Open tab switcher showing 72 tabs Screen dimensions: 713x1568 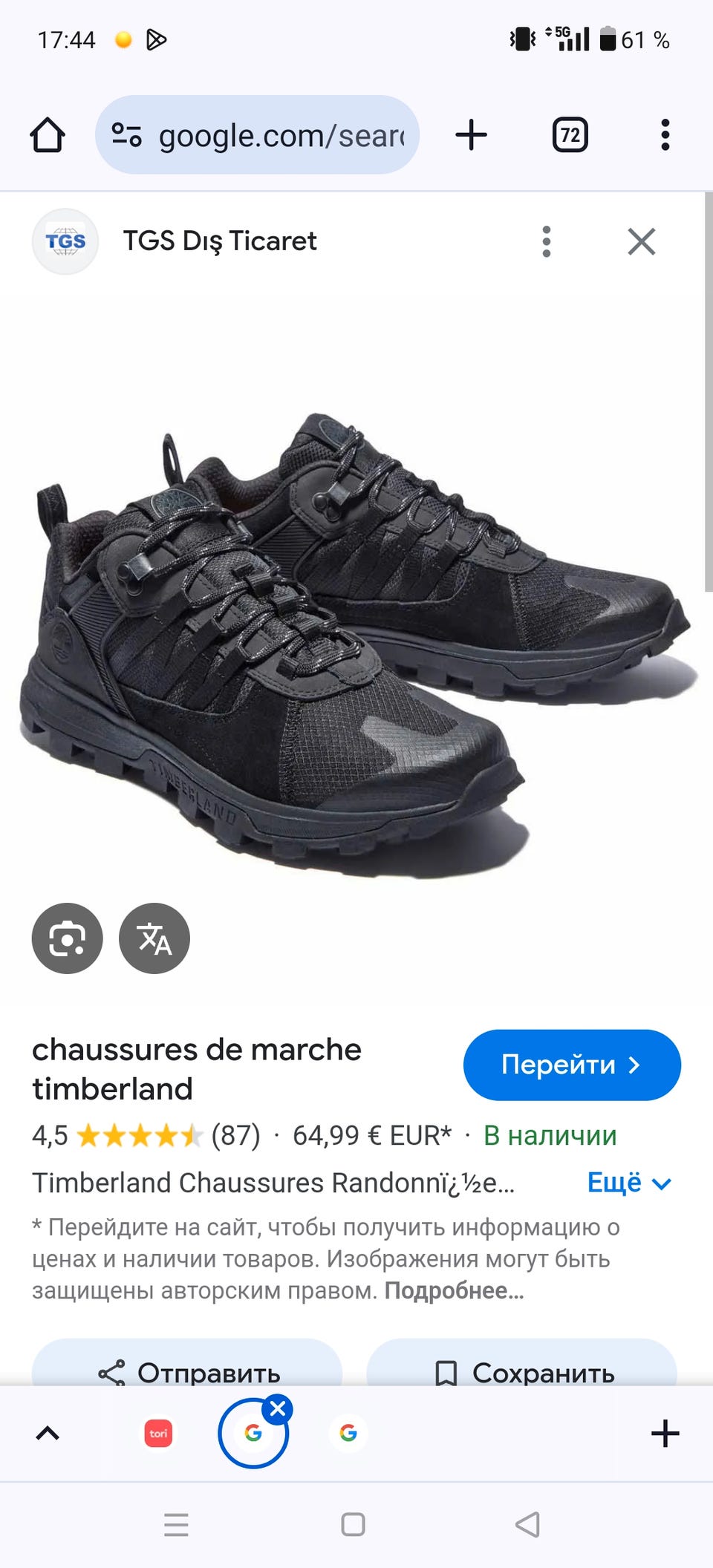coord(570,135)
